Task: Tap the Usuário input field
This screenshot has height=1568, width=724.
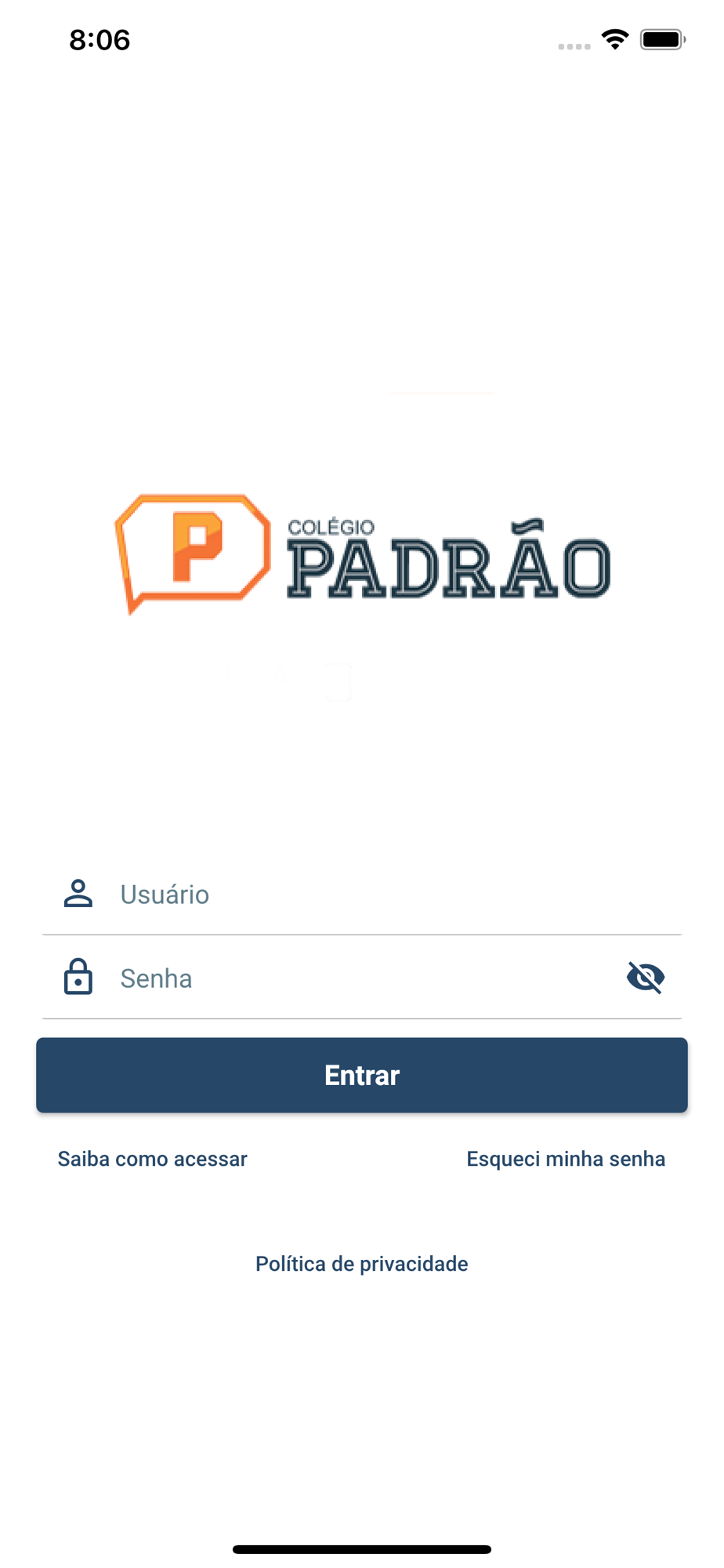Action: tap(362, 895)
